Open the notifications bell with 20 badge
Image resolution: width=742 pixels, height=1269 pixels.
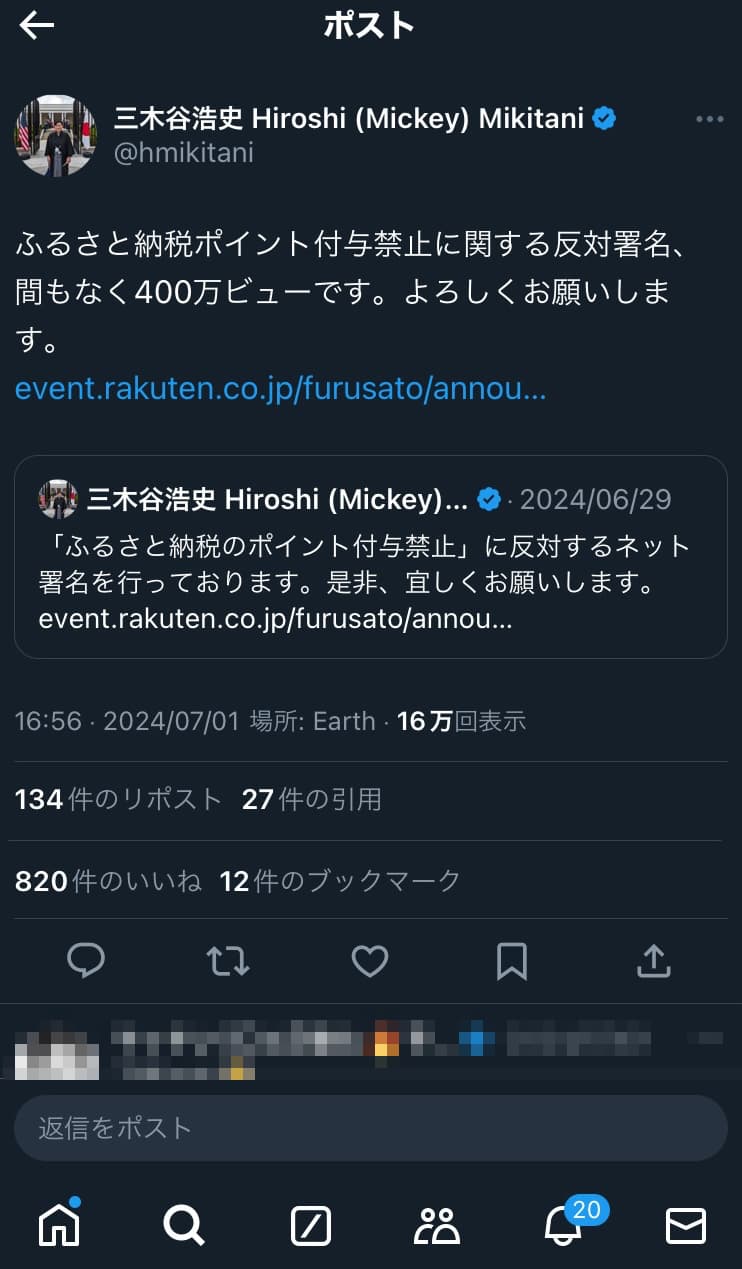tap(562, 1225)
